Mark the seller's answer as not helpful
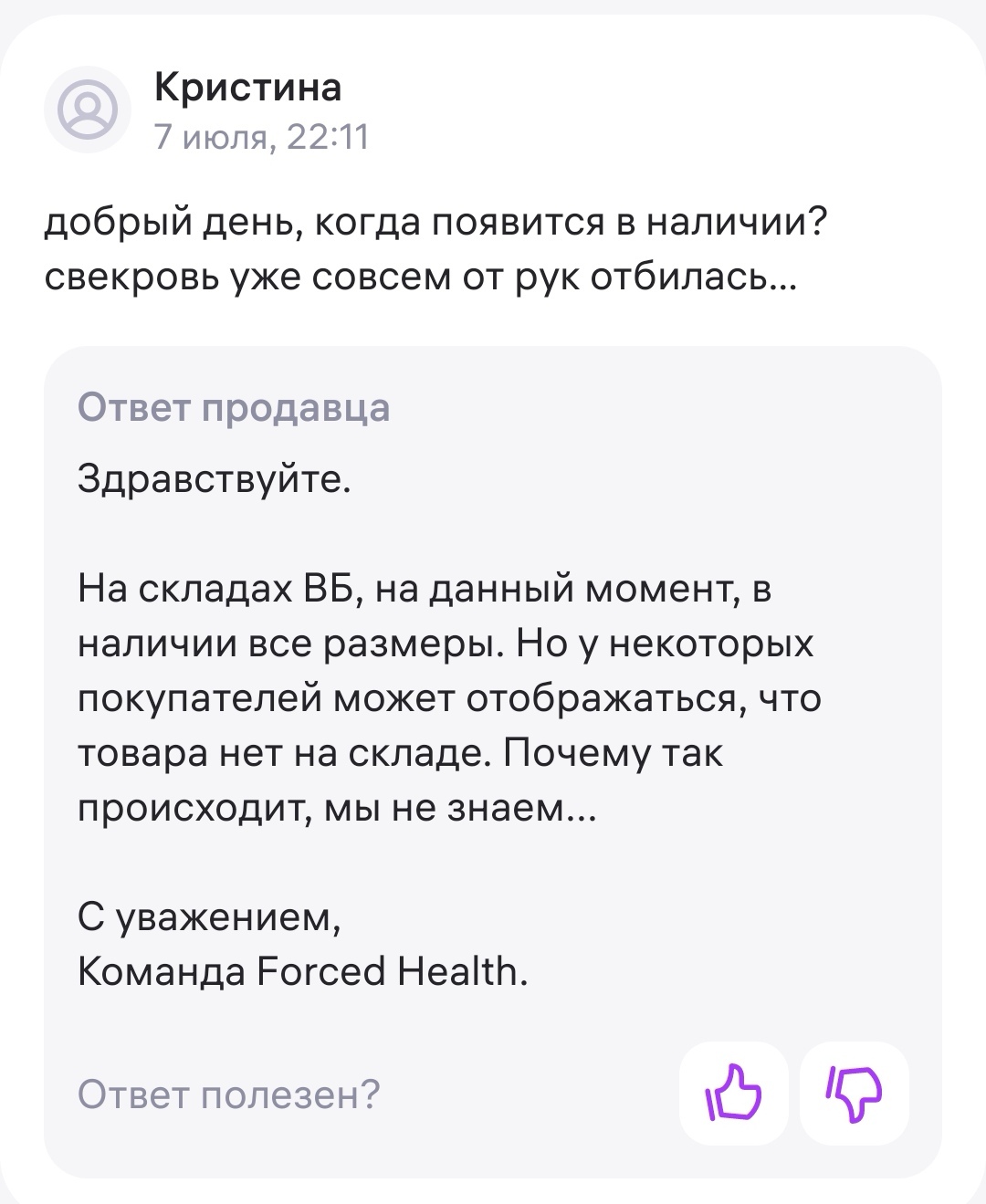 [854, 1093]
